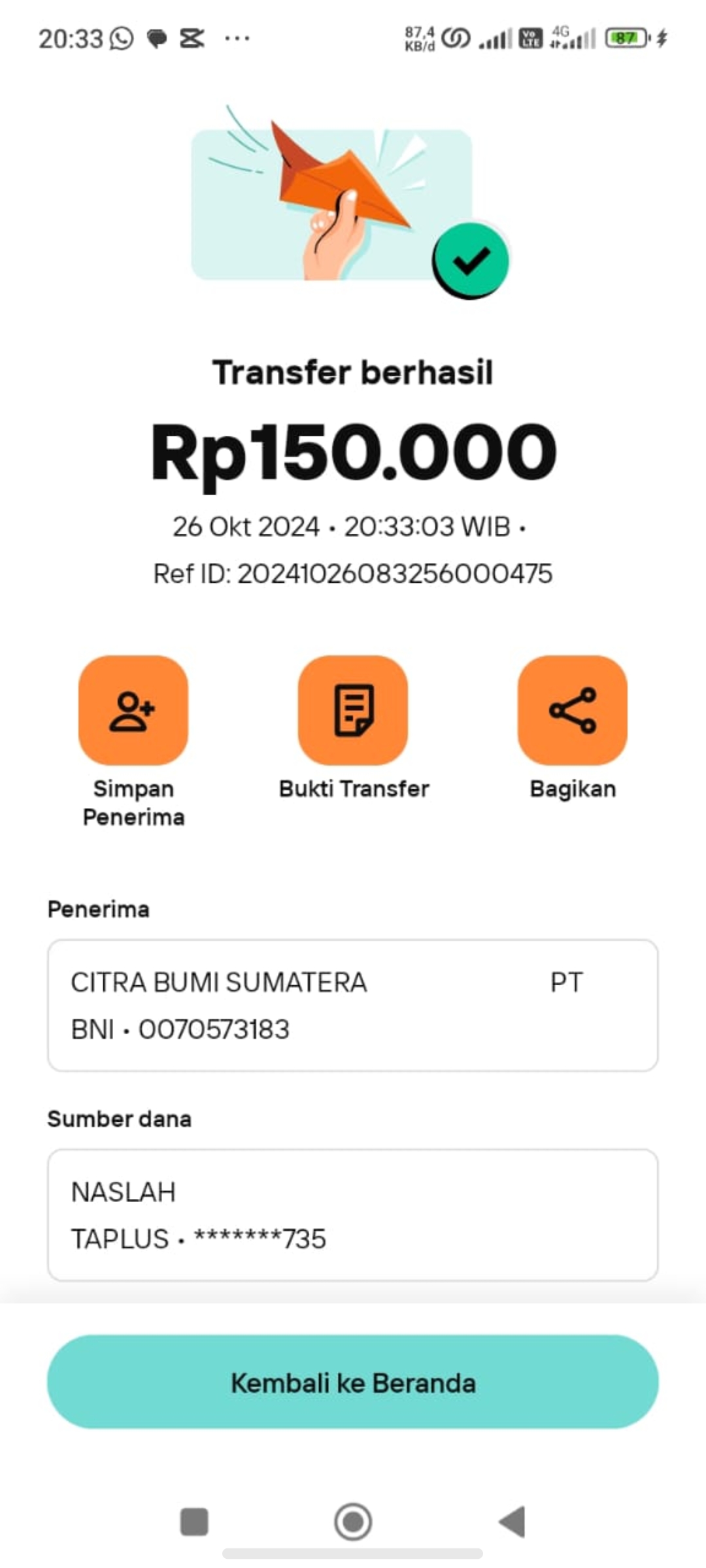Open Bukti Transfer receipt
Image resolution: width=706 pixels, height=1568 pixels.
(353, 710)
